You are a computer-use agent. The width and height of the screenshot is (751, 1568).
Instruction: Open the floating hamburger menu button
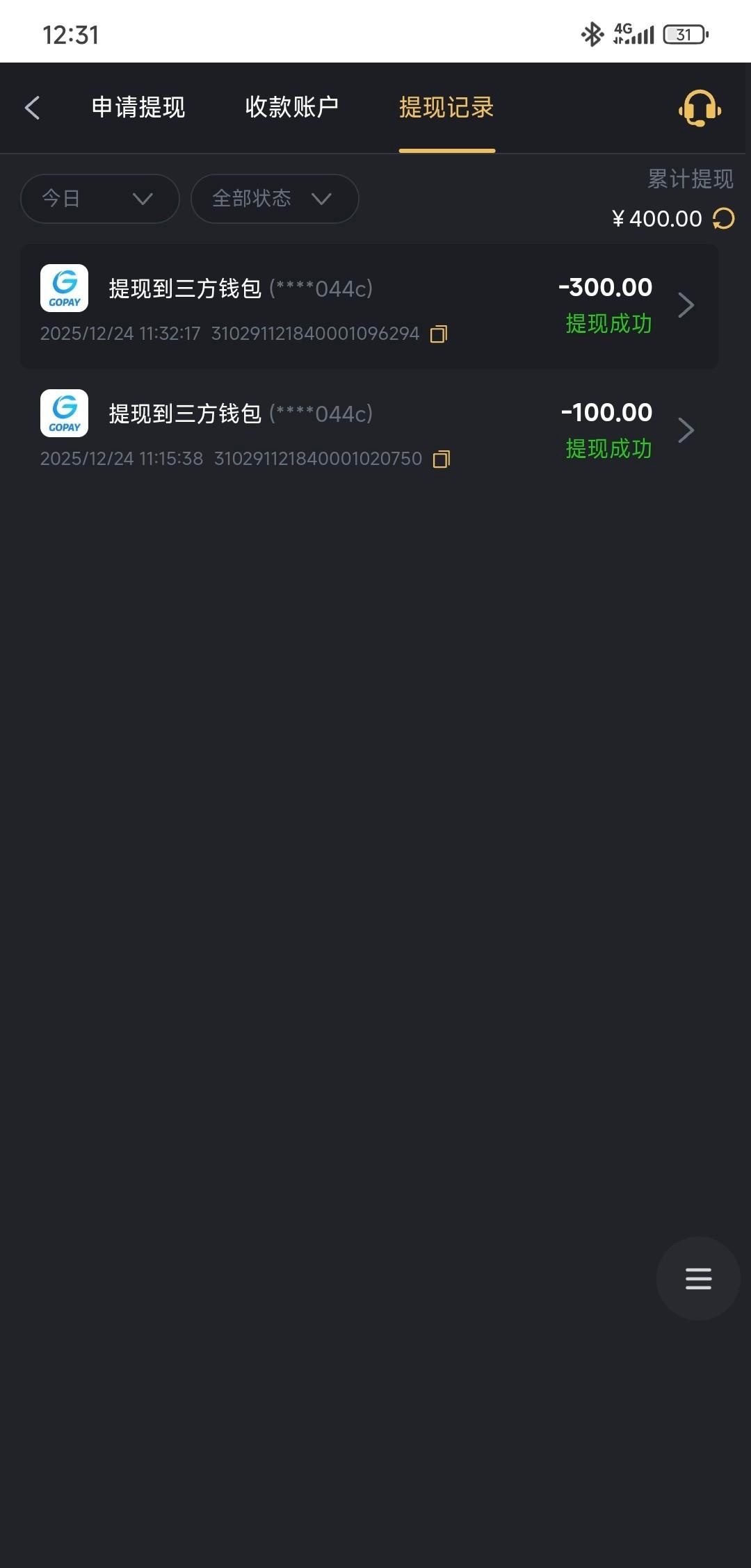[x=698, y=1278]
